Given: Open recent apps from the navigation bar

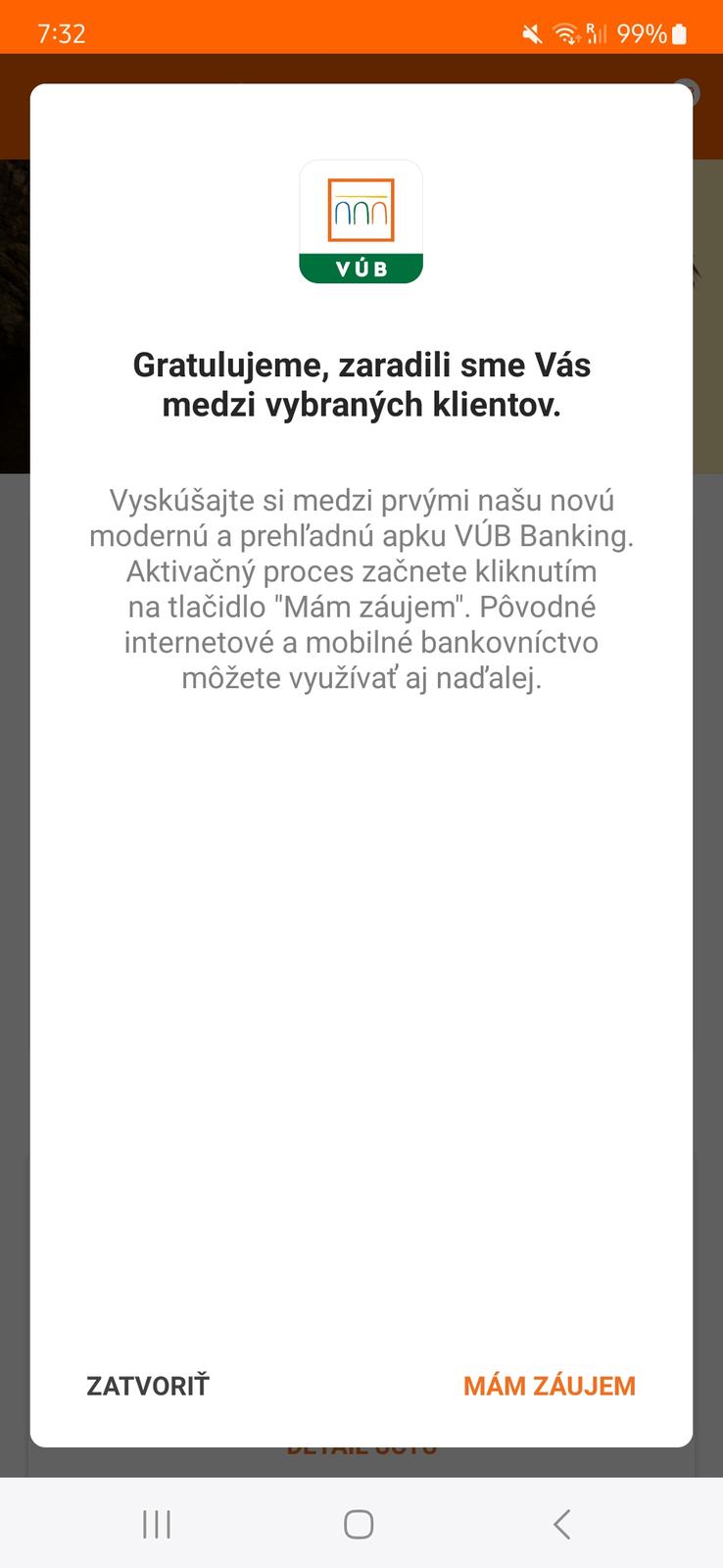Looking at the screenshot, I should pos(157,1524).
